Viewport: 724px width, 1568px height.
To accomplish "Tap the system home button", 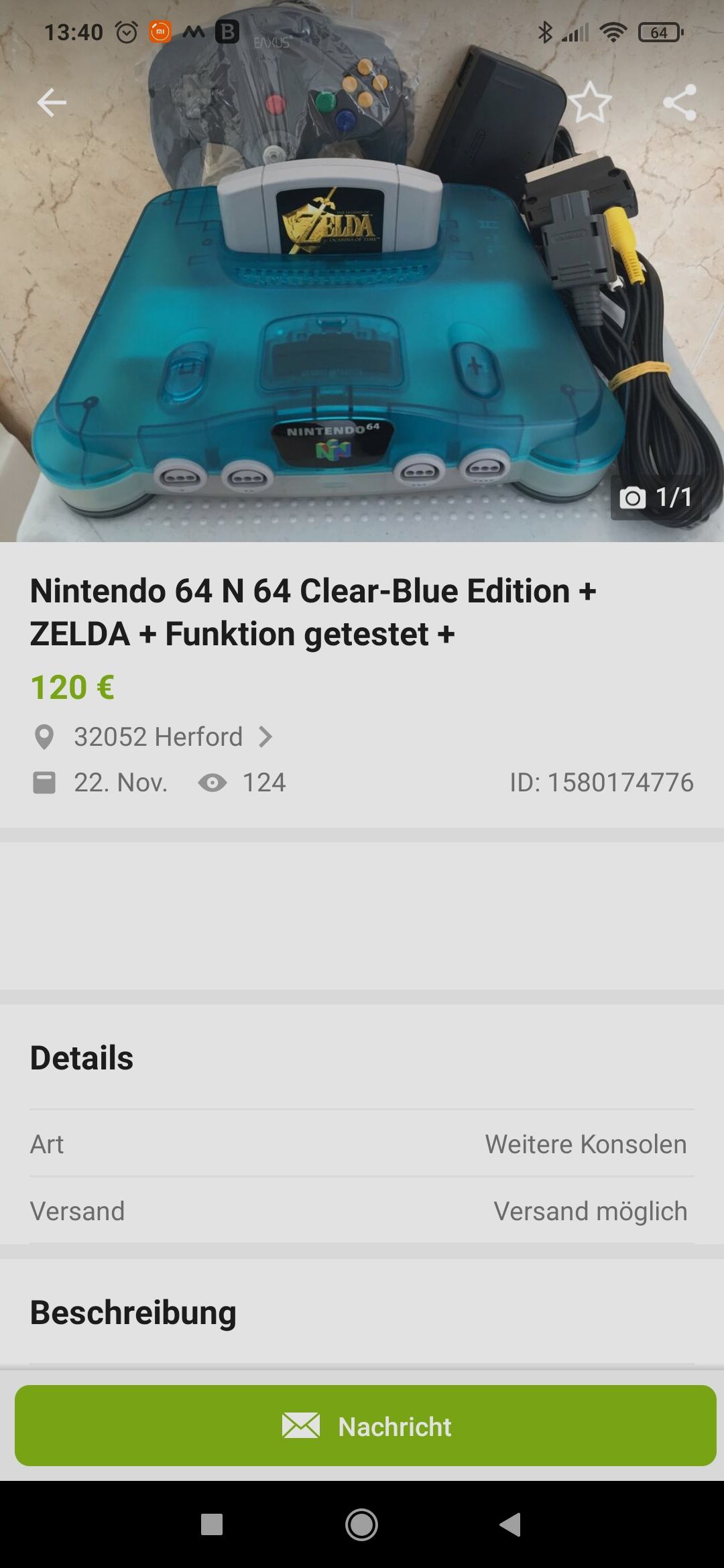I will pos(361,1524).
